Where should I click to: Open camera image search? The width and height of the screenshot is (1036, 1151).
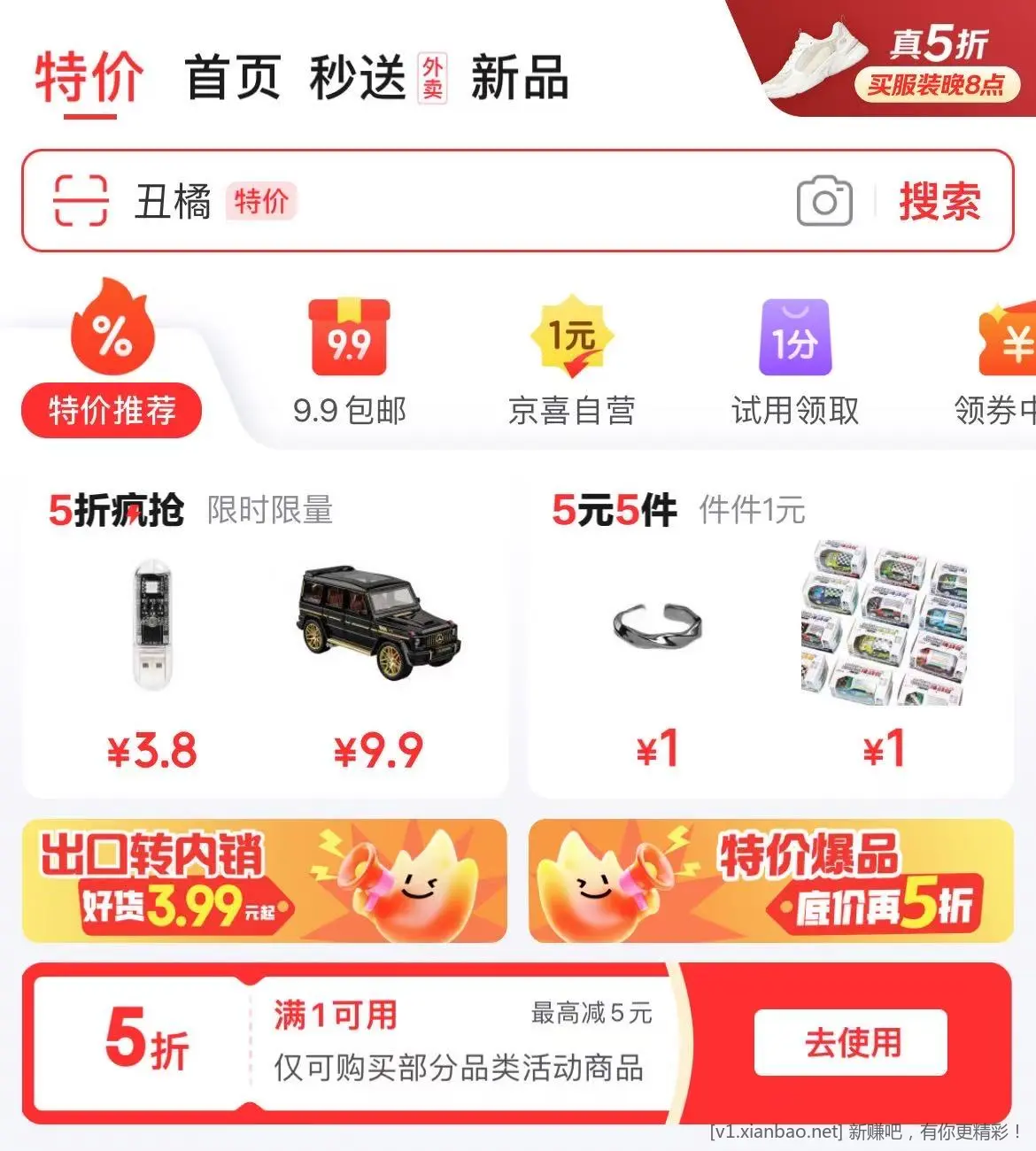[824, 201]
